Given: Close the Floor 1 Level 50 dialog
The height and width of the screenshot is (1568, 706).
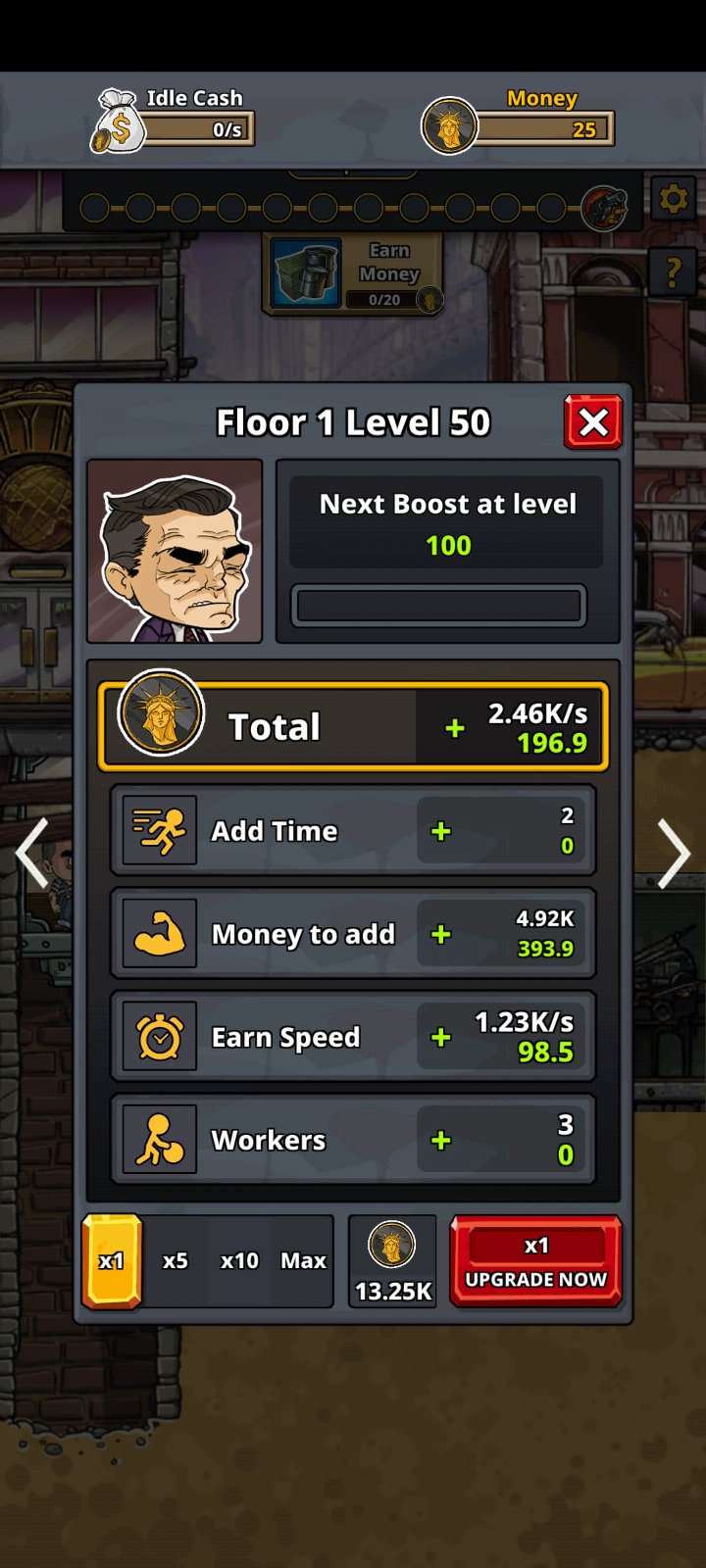Looking at the screenshot, I should (x=593, y=422).
